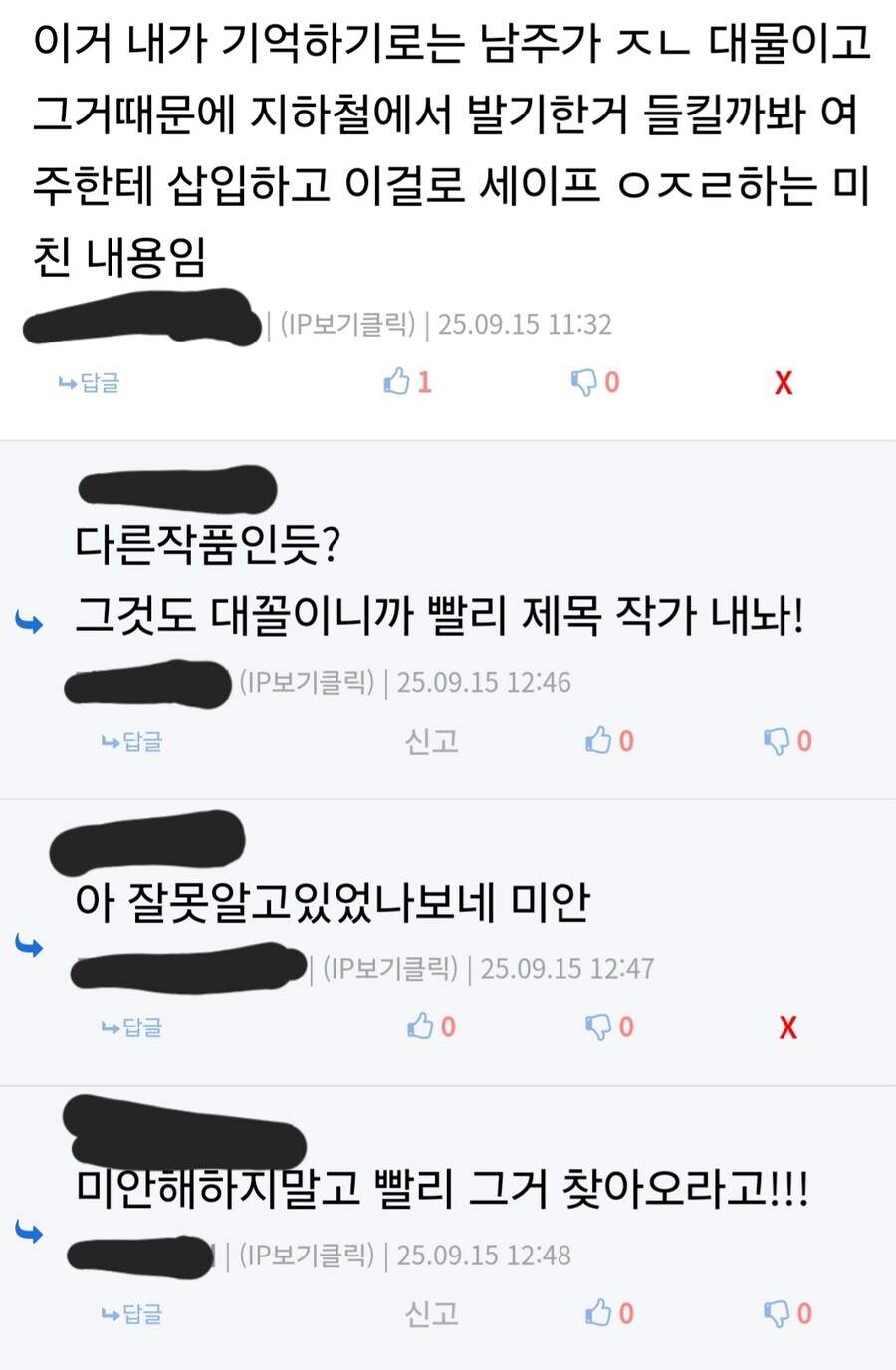Reply to the 12:48 comment with 답글

[x=132, y=1314]
